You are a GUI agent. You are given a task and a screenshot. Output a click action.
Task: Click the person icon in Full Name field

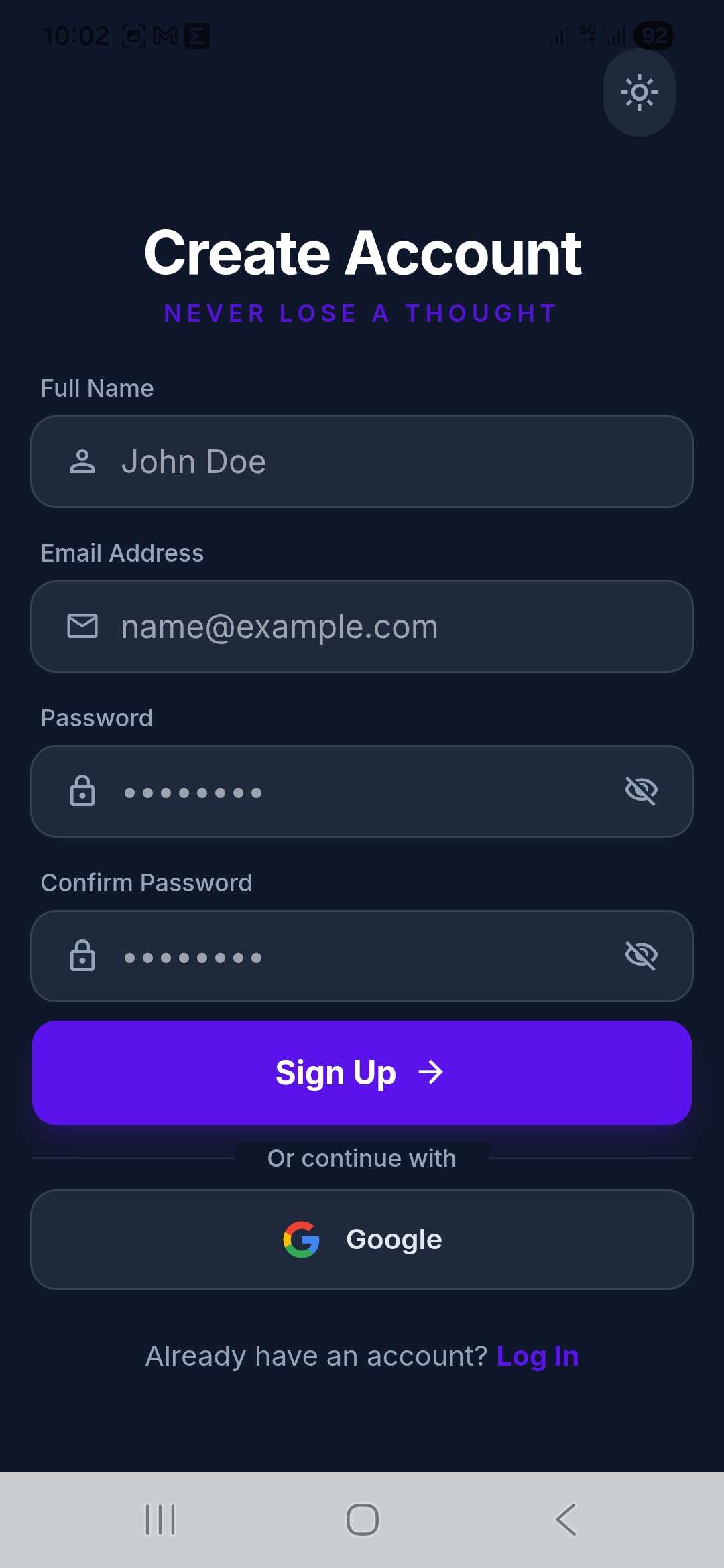coord(82,461)
